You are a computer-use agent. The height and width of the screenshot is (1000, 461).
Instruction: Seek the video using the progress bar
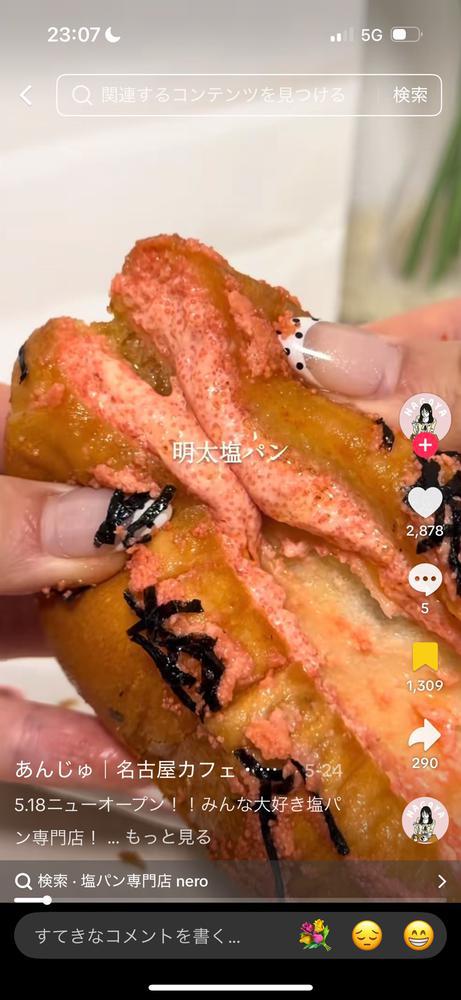pyautogui.click(x=230, y=901)
